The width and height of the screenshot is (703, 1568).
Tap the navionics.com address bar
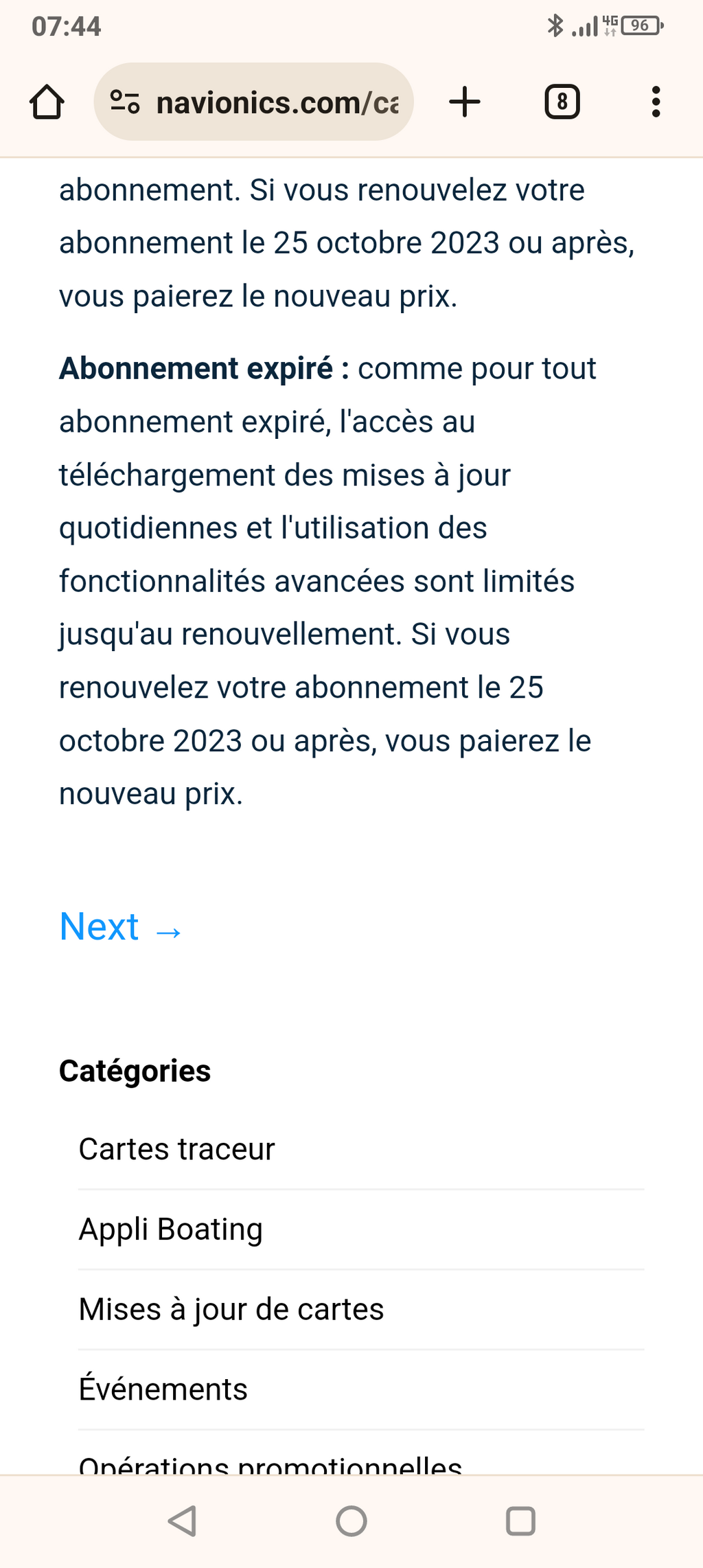pyautogui.click(x=253, y=102)
